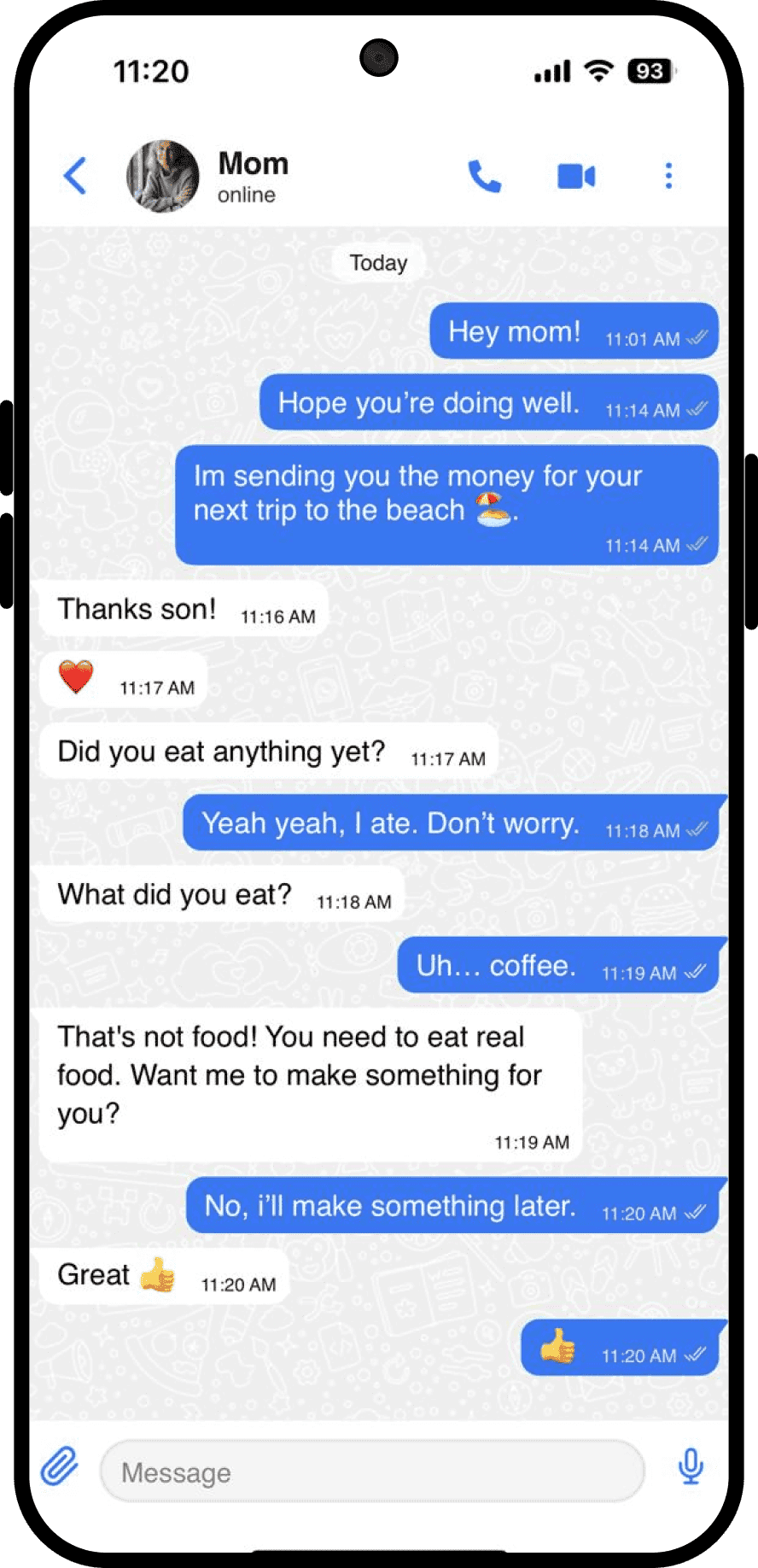Start a voice call with Mom
758x1568 pixels.
[485, 176]
